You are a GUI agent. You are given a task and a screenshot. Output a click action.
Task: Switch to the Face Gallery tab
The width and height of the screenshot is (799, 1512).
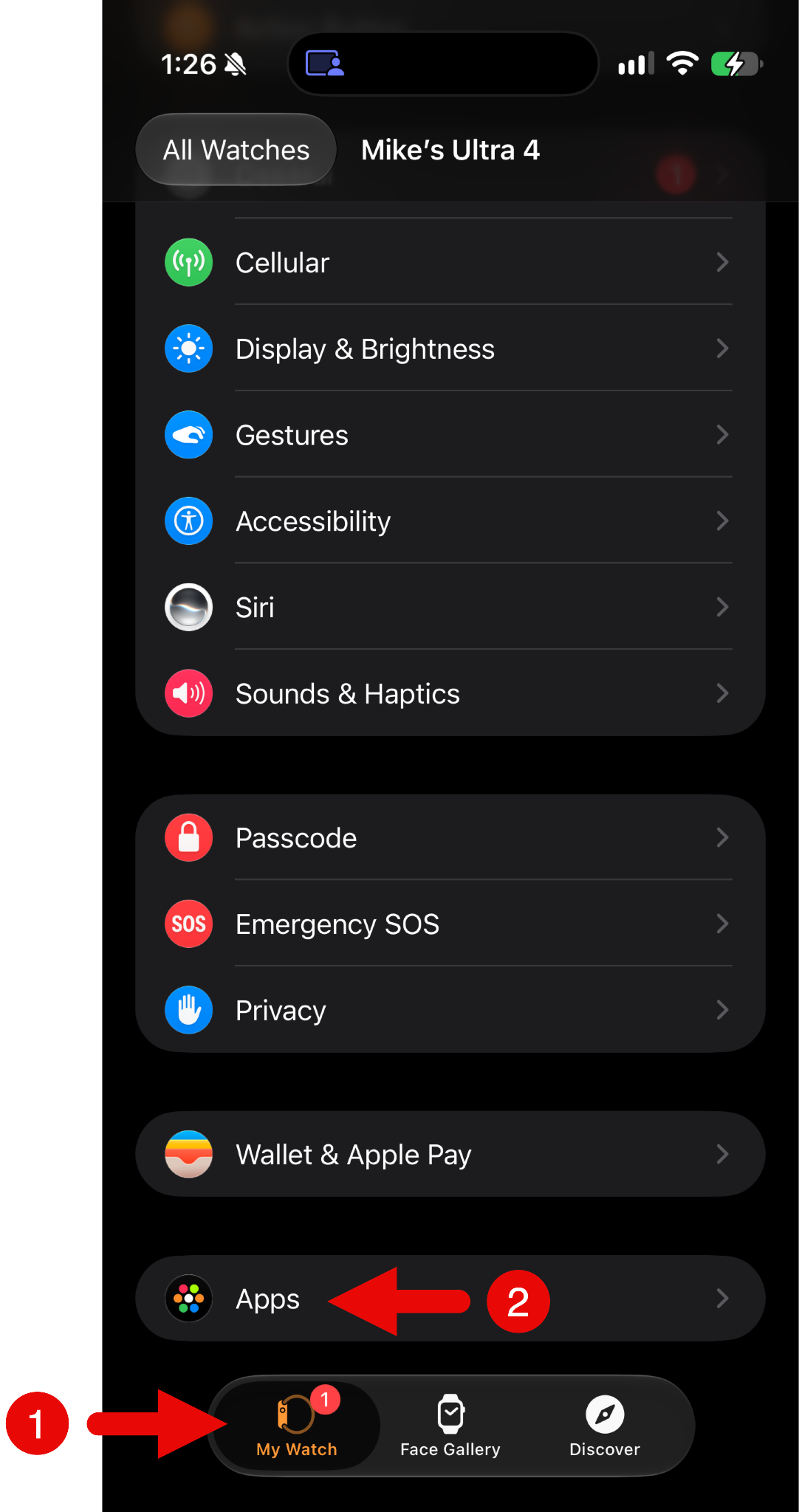click(450, 1426)
